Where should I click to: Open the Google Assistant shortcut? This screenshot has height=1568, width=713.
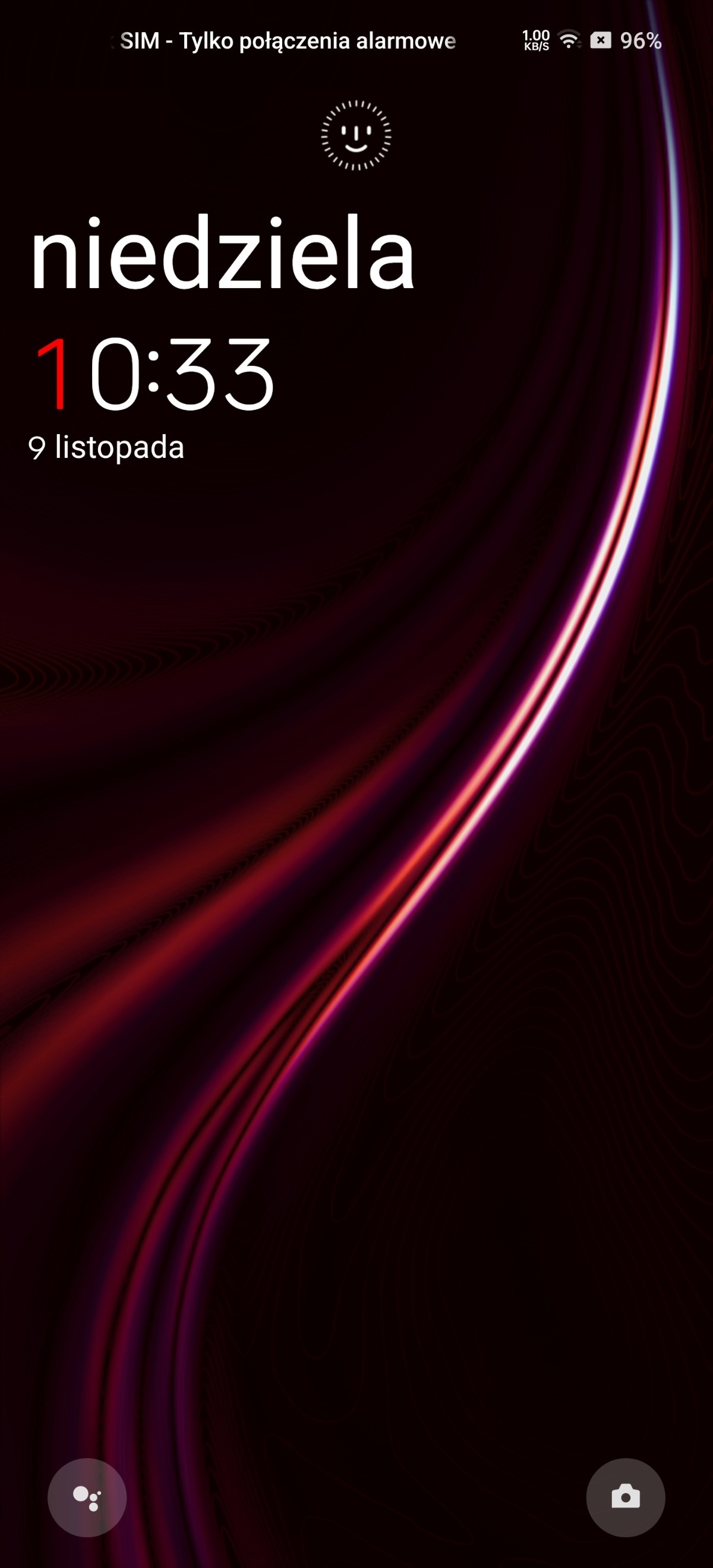coord(87,1497)
